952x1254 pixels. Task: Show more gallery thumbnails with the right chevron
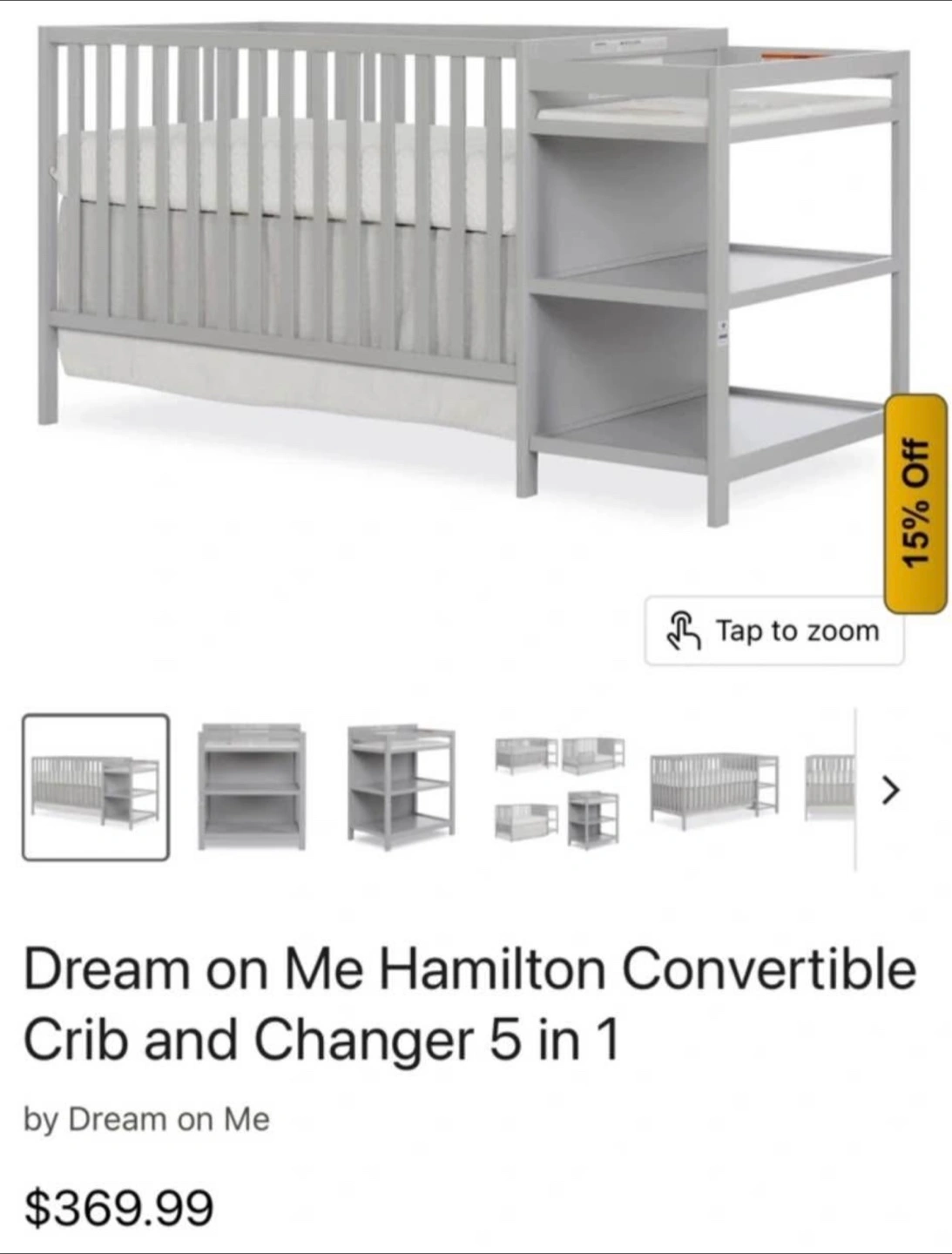(x=889, y=790)
